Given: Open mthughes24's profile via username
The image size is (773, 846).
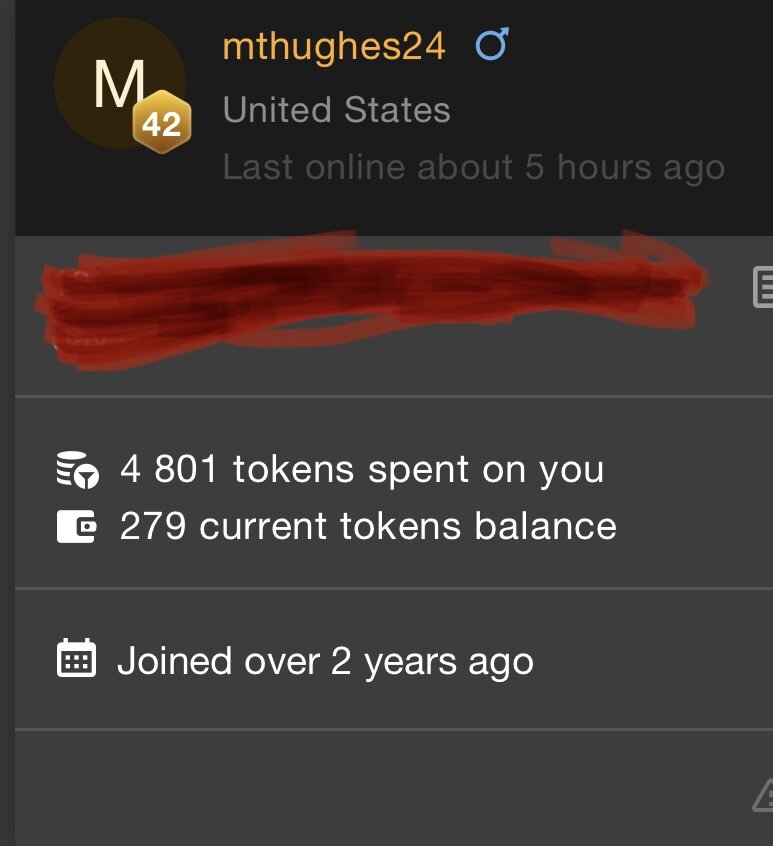Looking at the screenshot, I should (x=334, y=46).
